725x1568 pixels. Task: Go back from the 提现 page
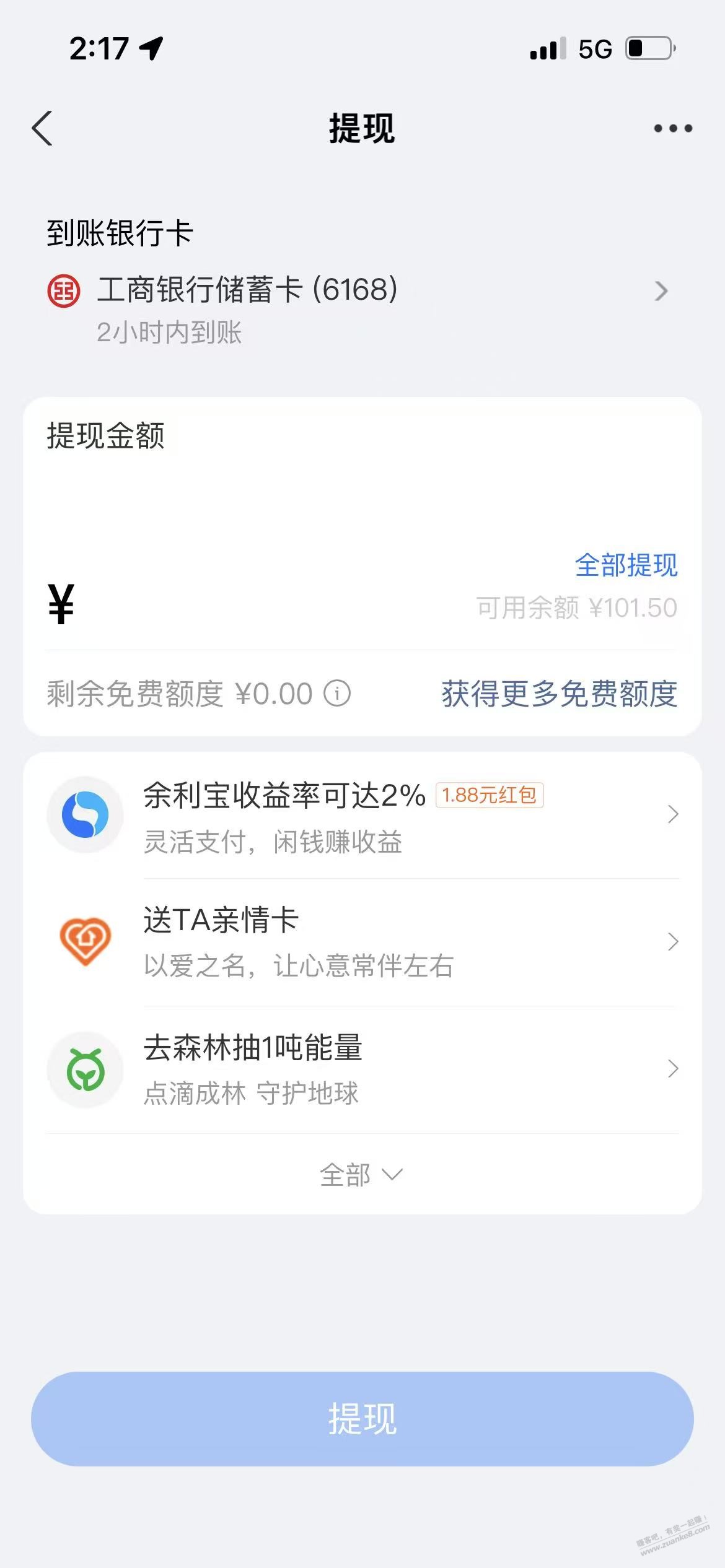click(42, 129)
